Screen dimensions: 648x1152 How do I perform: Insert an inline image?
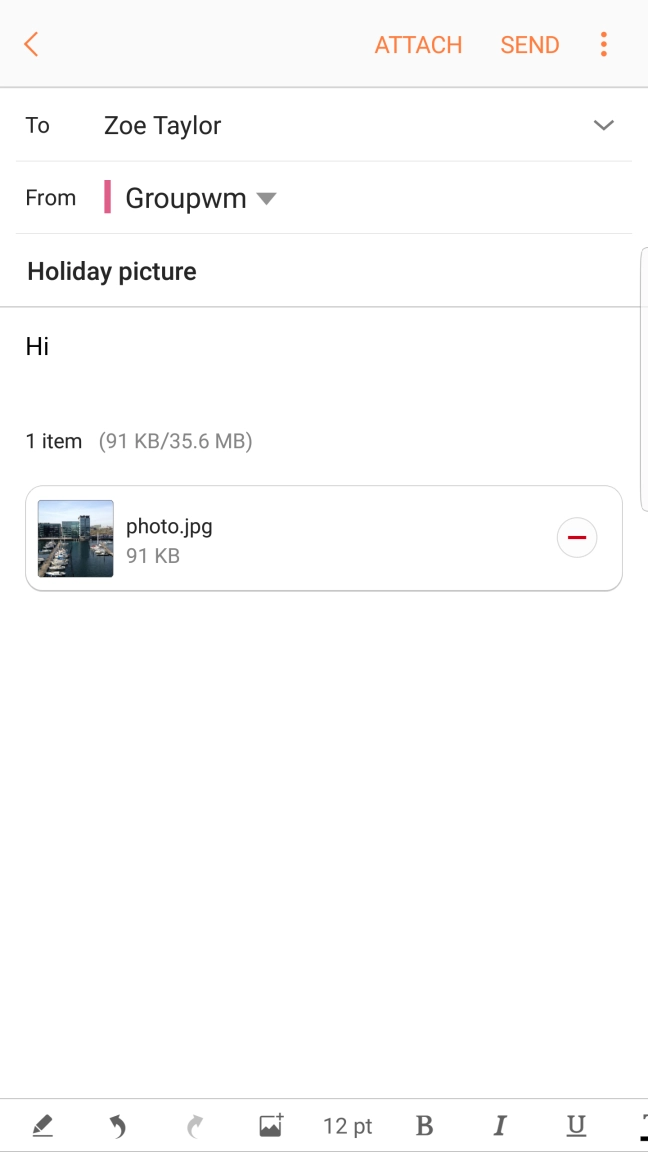coord(271,1126)
